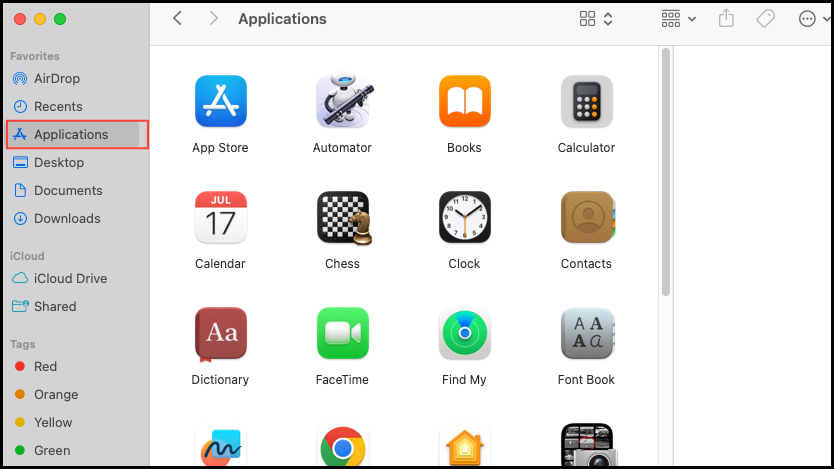Go to the Desktop folder
The height and width of the screenshot is (469, 834).
click(x=58, y=162)
